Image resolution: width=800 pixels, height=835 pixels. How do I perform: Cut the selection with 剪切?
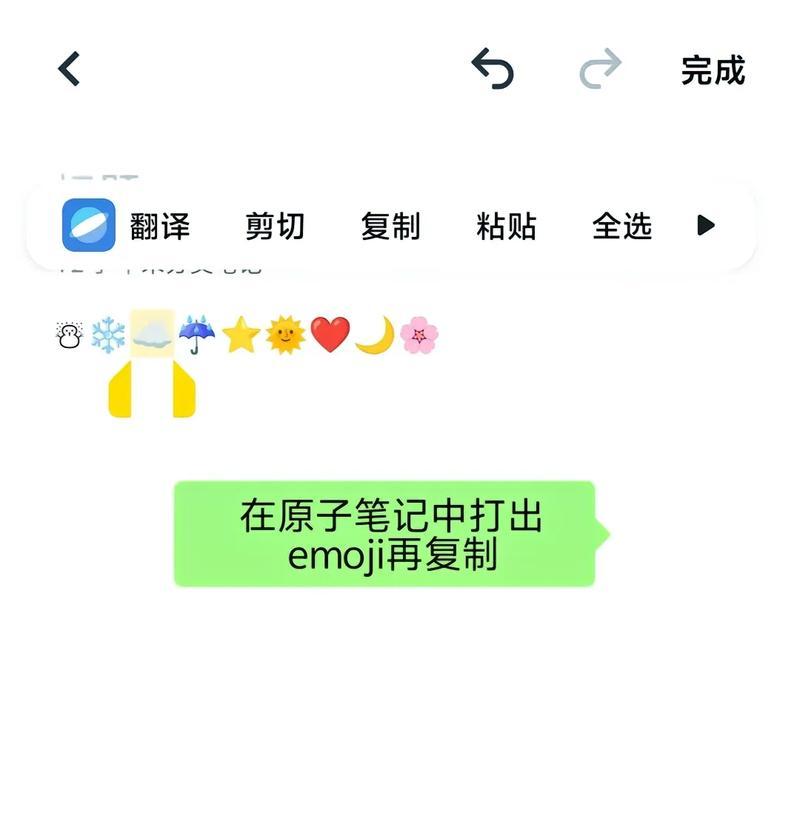click(x=275, y=226)
